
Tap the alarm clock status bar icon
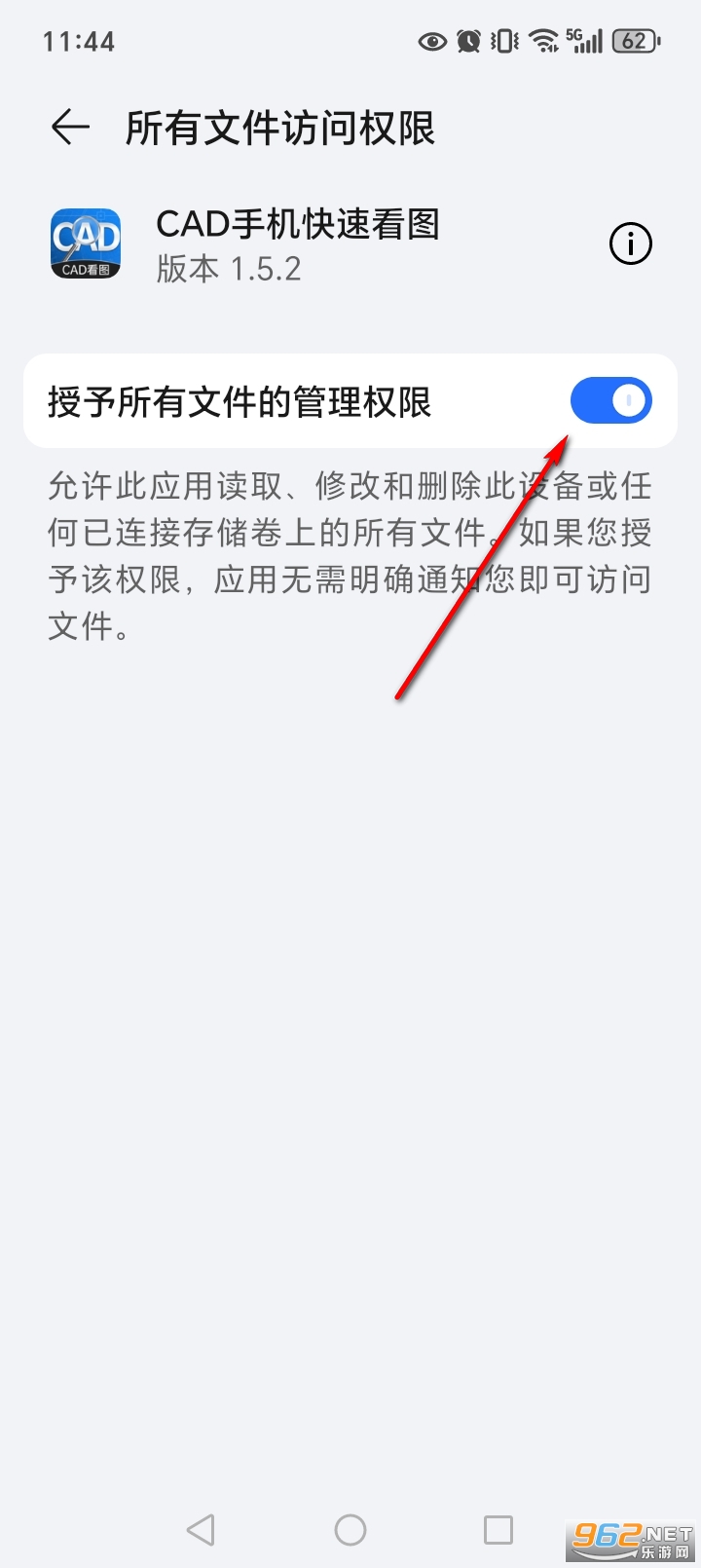tap(468, 41)
